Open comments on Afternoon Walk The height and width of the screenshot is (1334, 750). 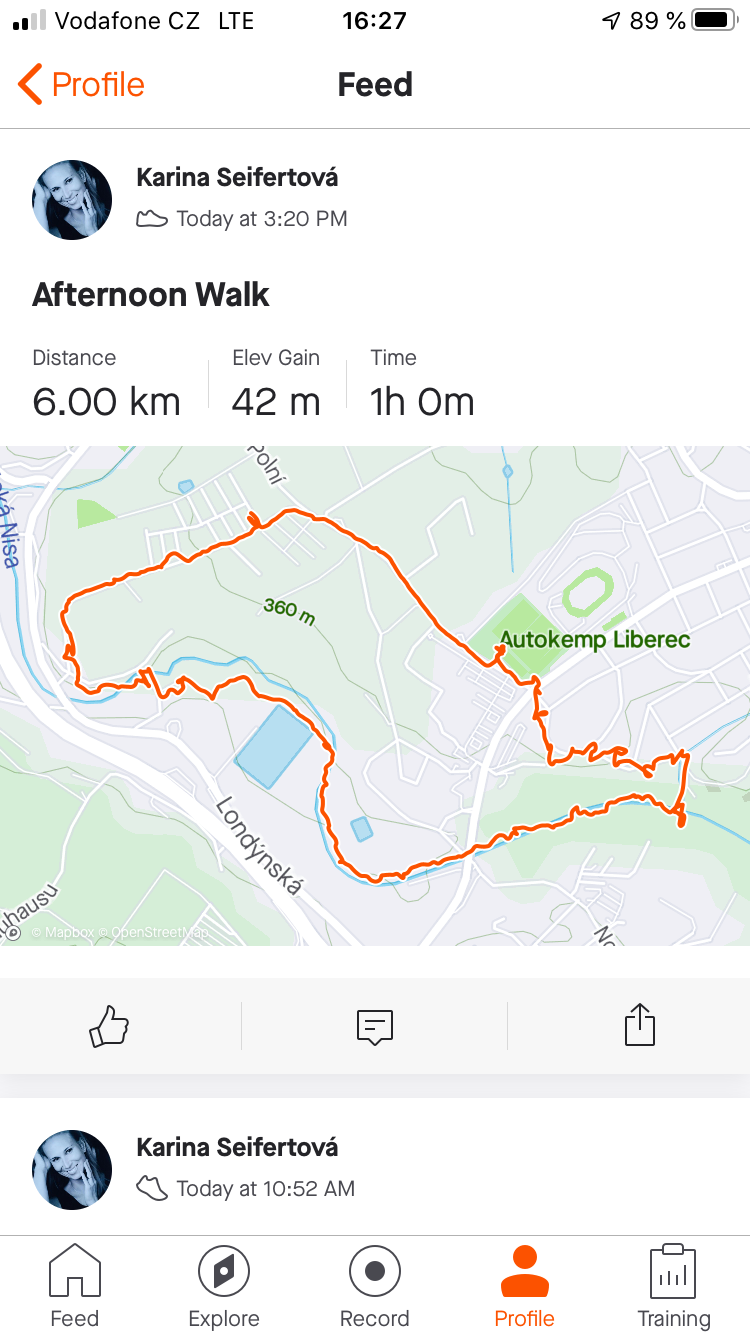(375, 1026)
